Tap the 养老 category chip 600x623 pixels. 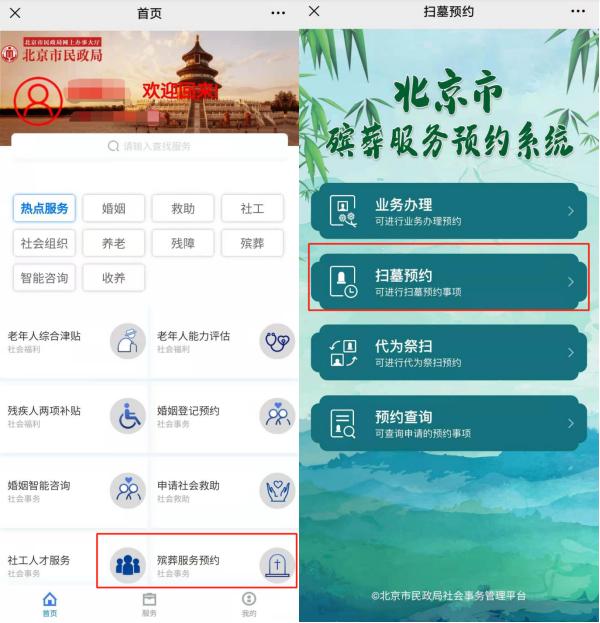click(114, 243)
